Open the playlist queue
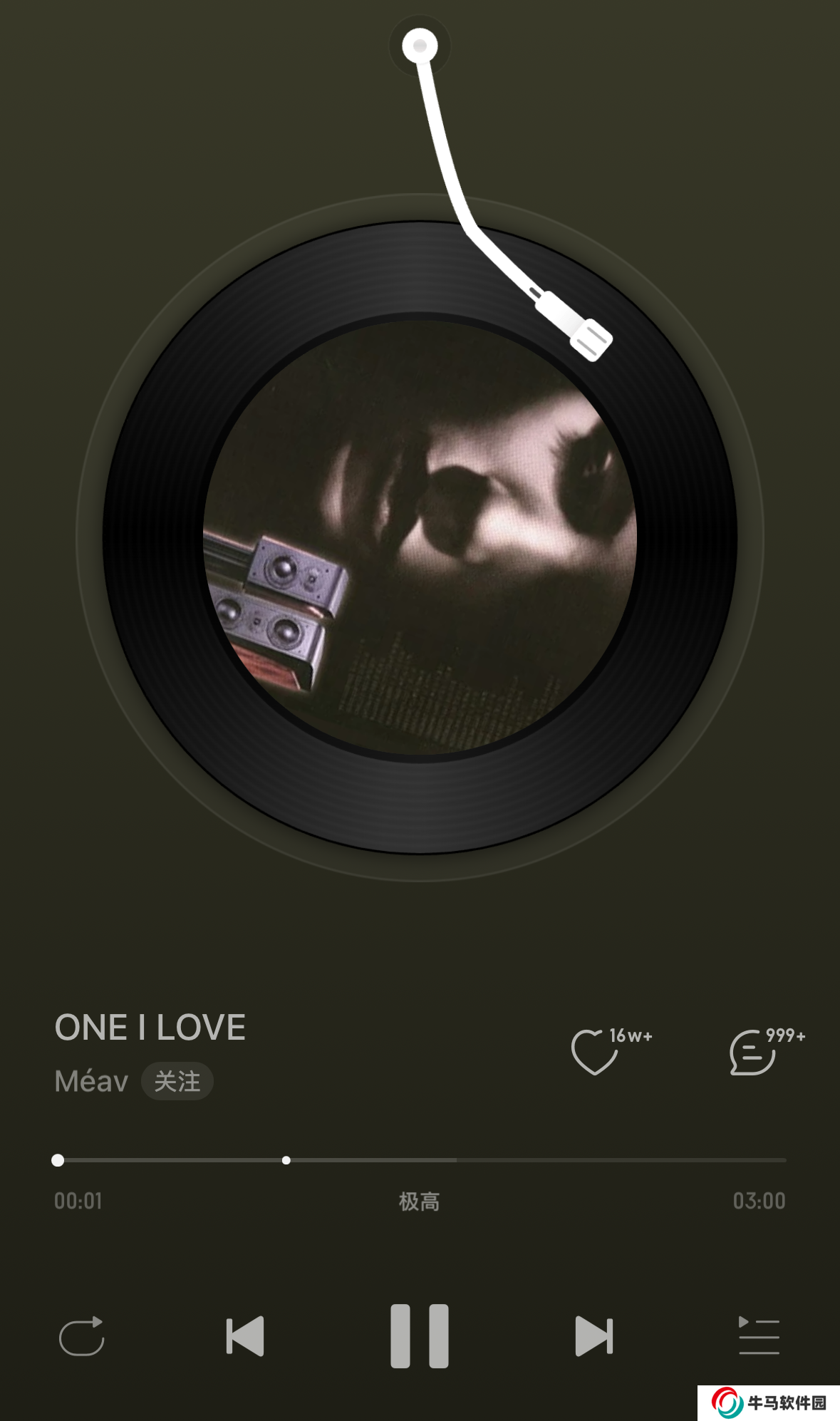The image size is (840, 1421). coord(759,1335)
